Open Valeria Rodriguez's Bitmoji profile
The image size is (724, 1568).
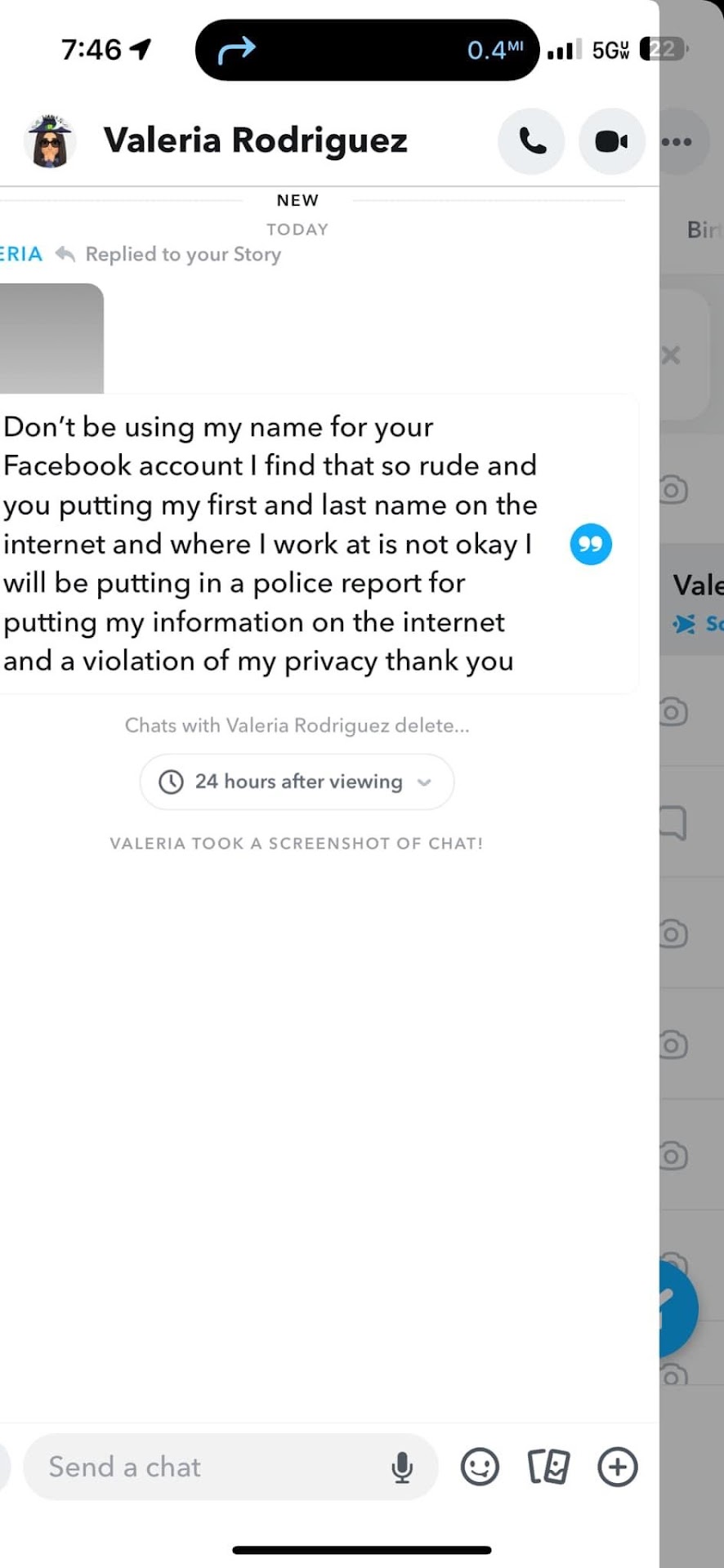click(x=50, y=142)
